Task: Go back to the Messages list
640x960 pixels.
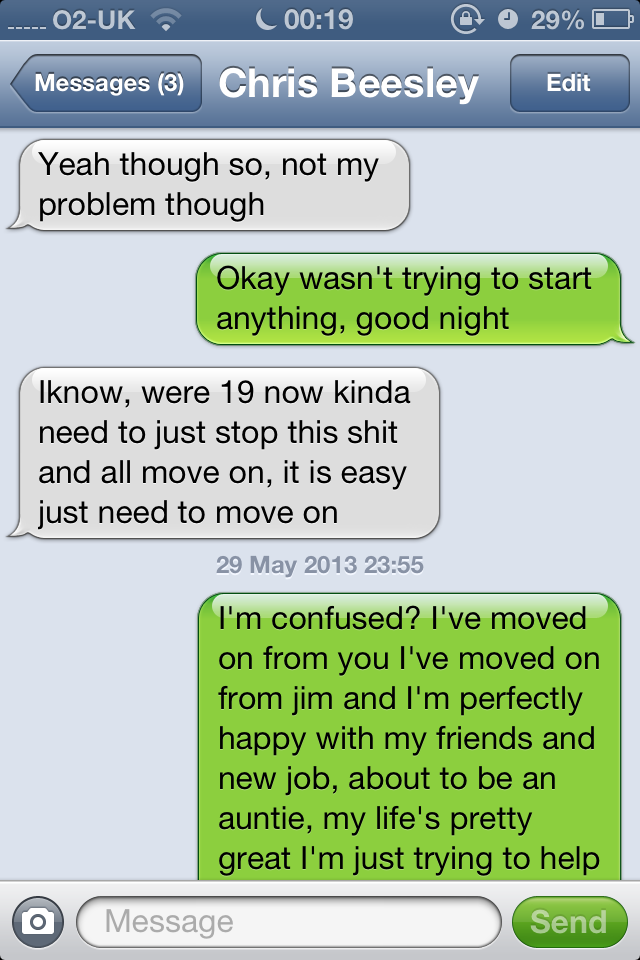Action: [106, 83]
